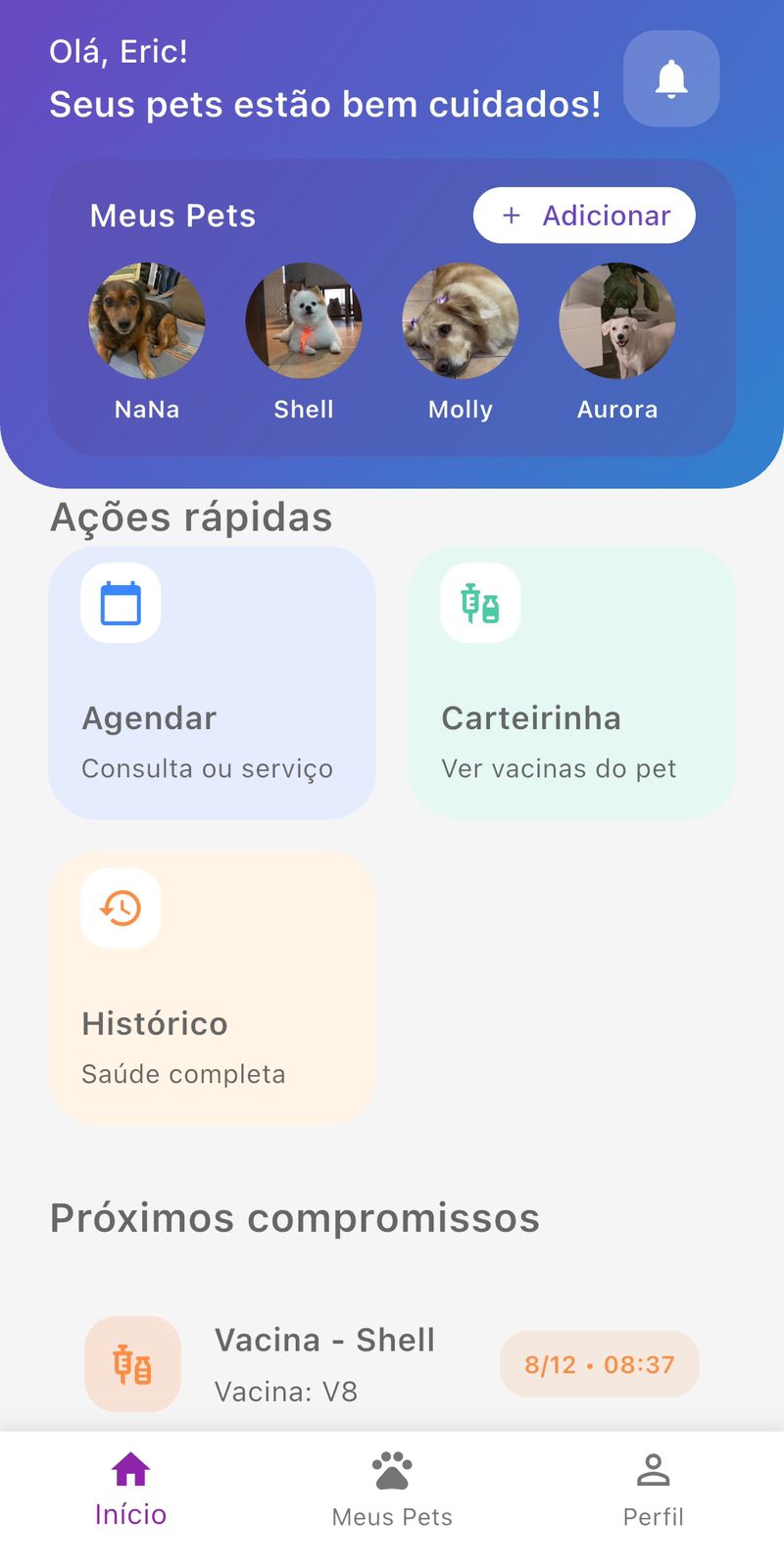Open the Histórico card for full health record

tap(213, 987)
